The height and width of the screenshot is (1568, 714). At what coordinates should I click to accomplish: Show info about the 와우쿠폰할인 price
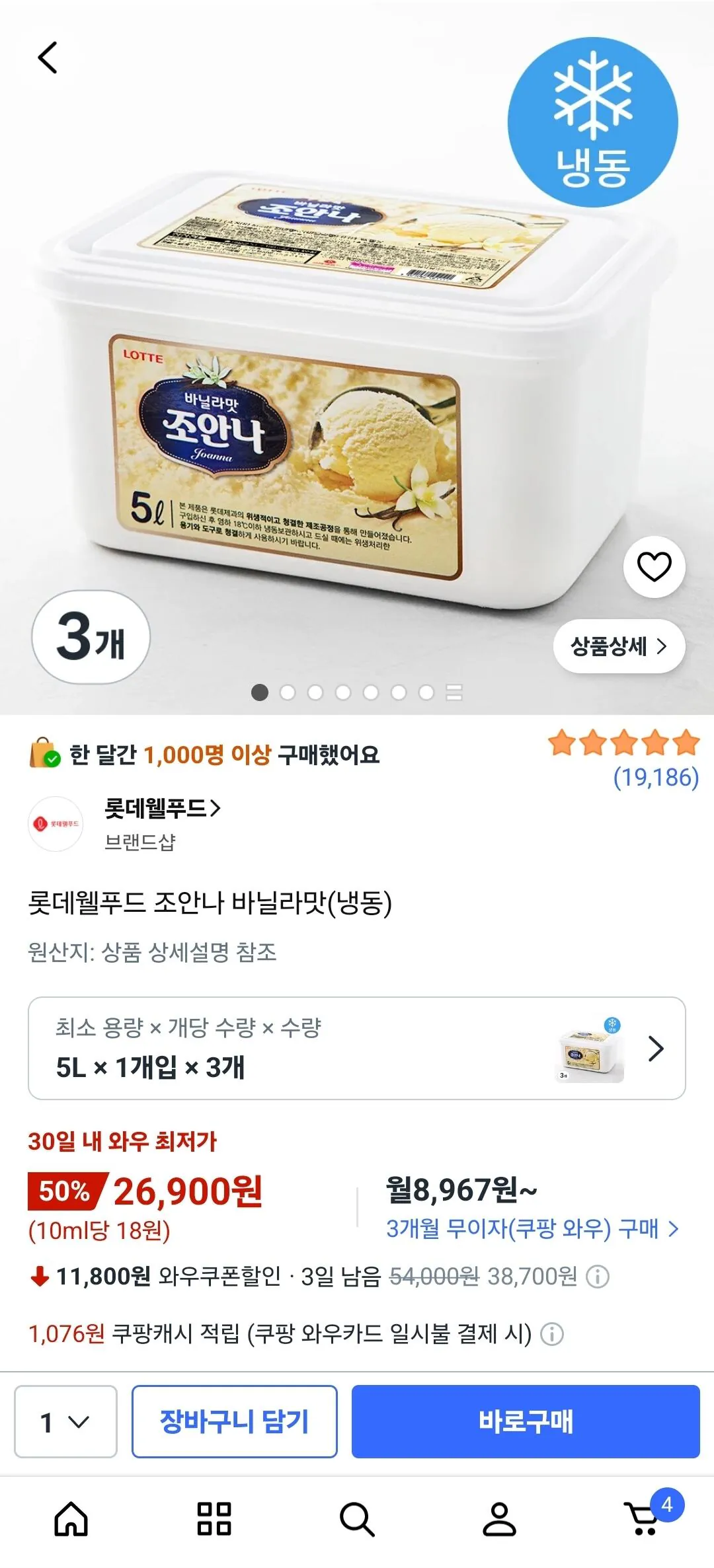coord(598,1277)
